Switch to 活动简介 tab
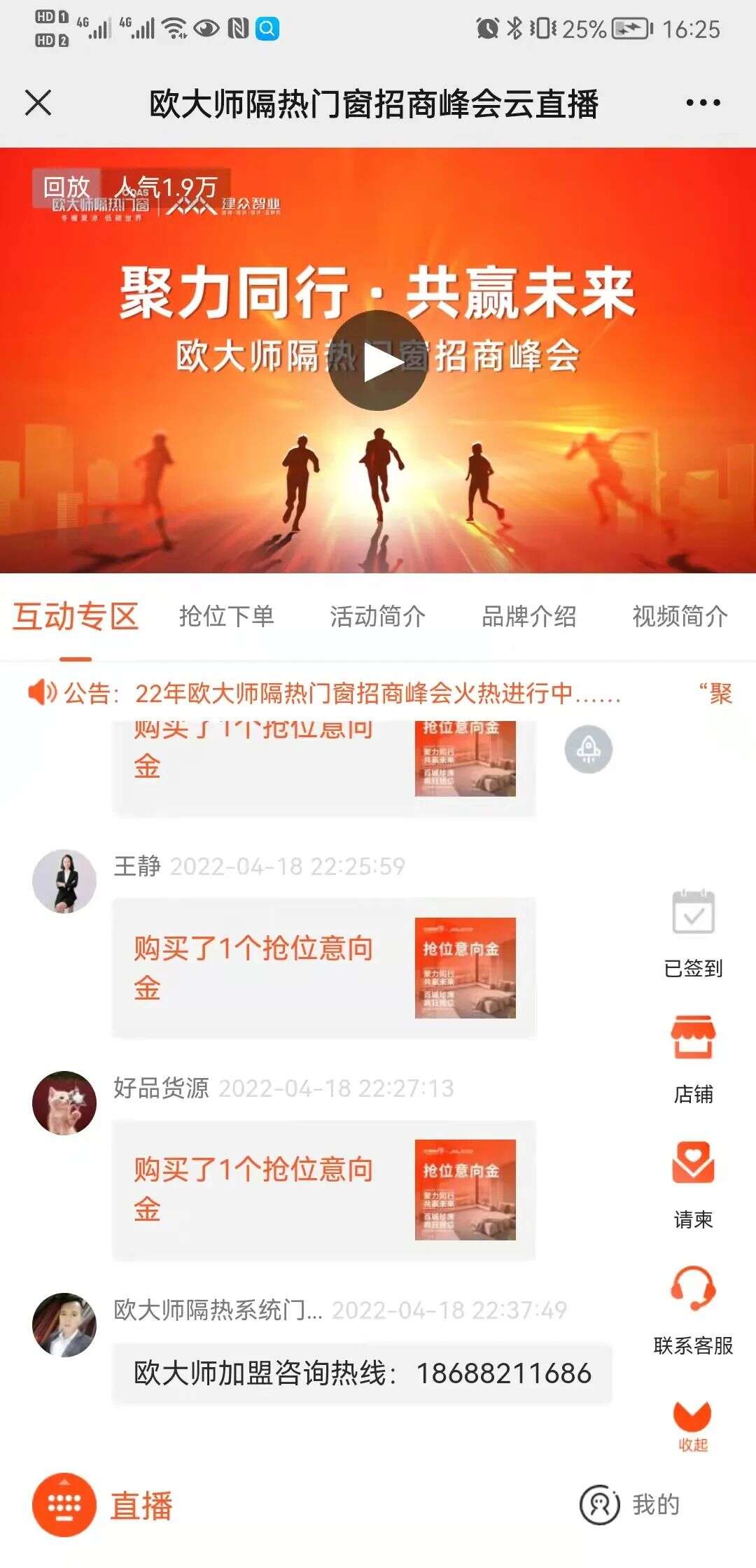756x1568 pixels. point(377,616)
